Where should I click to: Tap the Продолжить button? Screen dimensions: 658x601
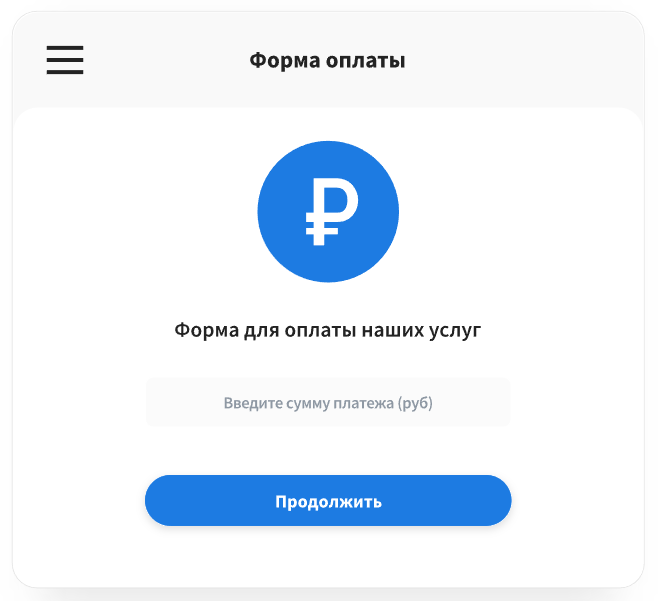point(328,501)
